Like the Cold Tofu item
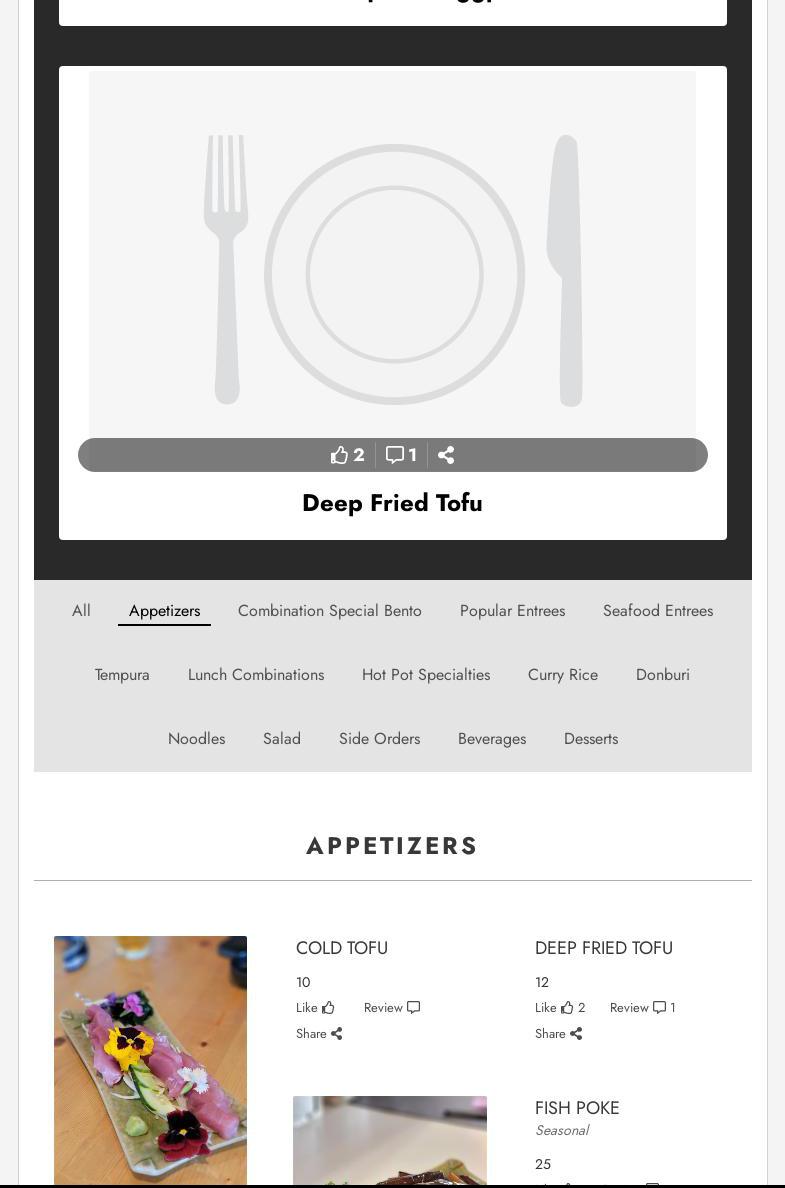785x1188 pixels. point(315,1008)
